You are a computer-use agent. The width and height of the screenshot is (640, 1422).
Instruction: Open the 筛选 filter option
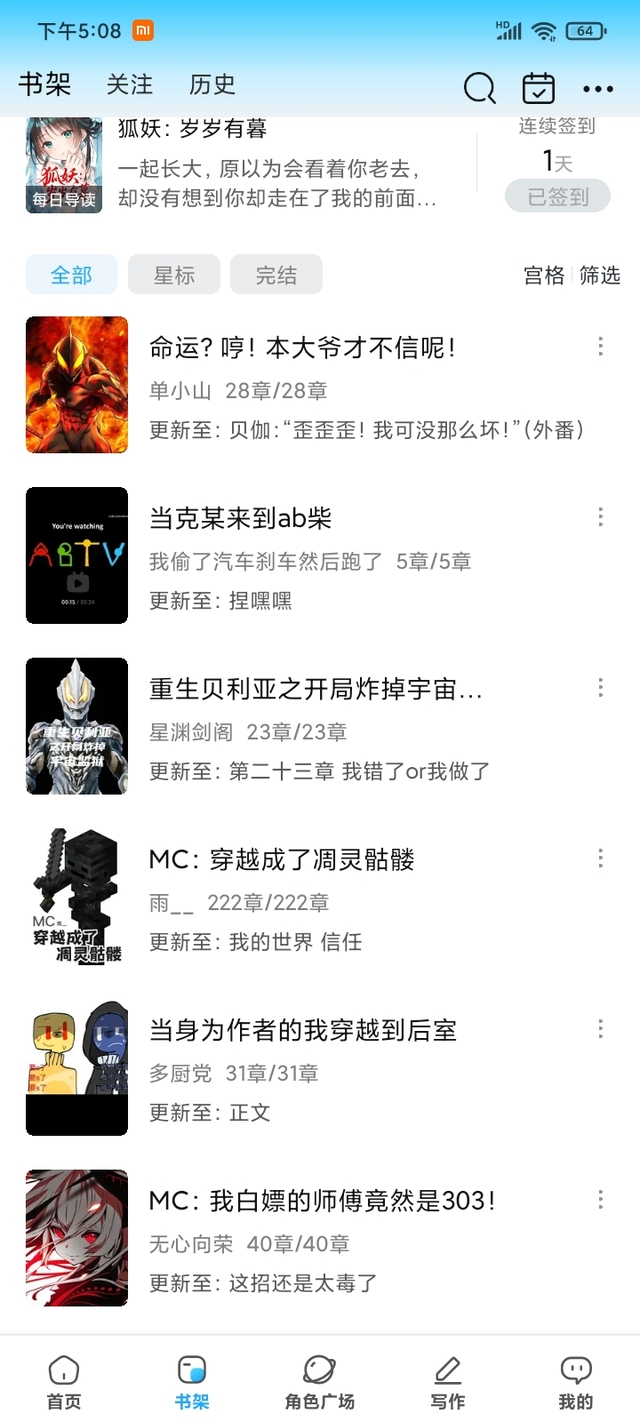point(600,276)
